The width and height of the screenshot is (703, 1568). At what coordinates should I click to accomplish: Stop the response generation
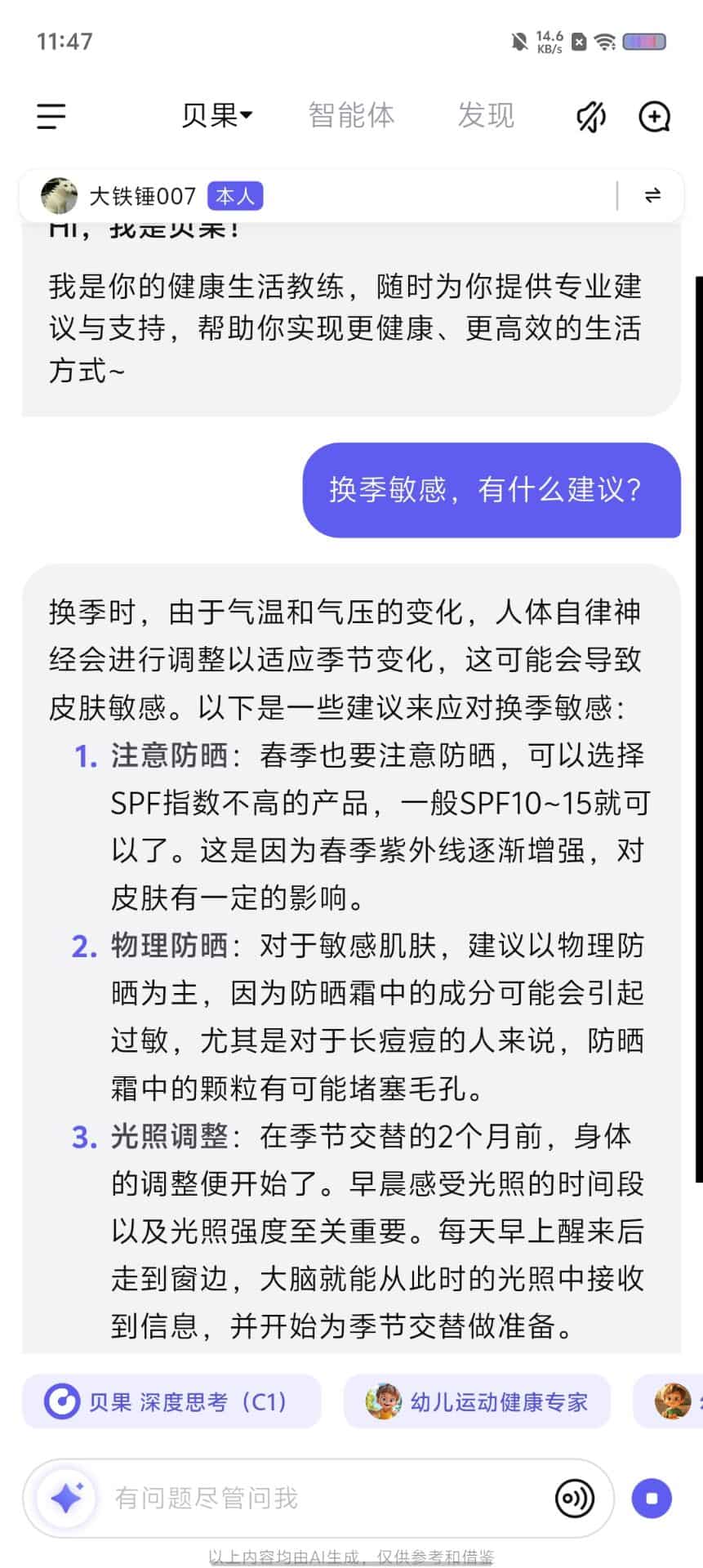click(x=652, y=1498)
